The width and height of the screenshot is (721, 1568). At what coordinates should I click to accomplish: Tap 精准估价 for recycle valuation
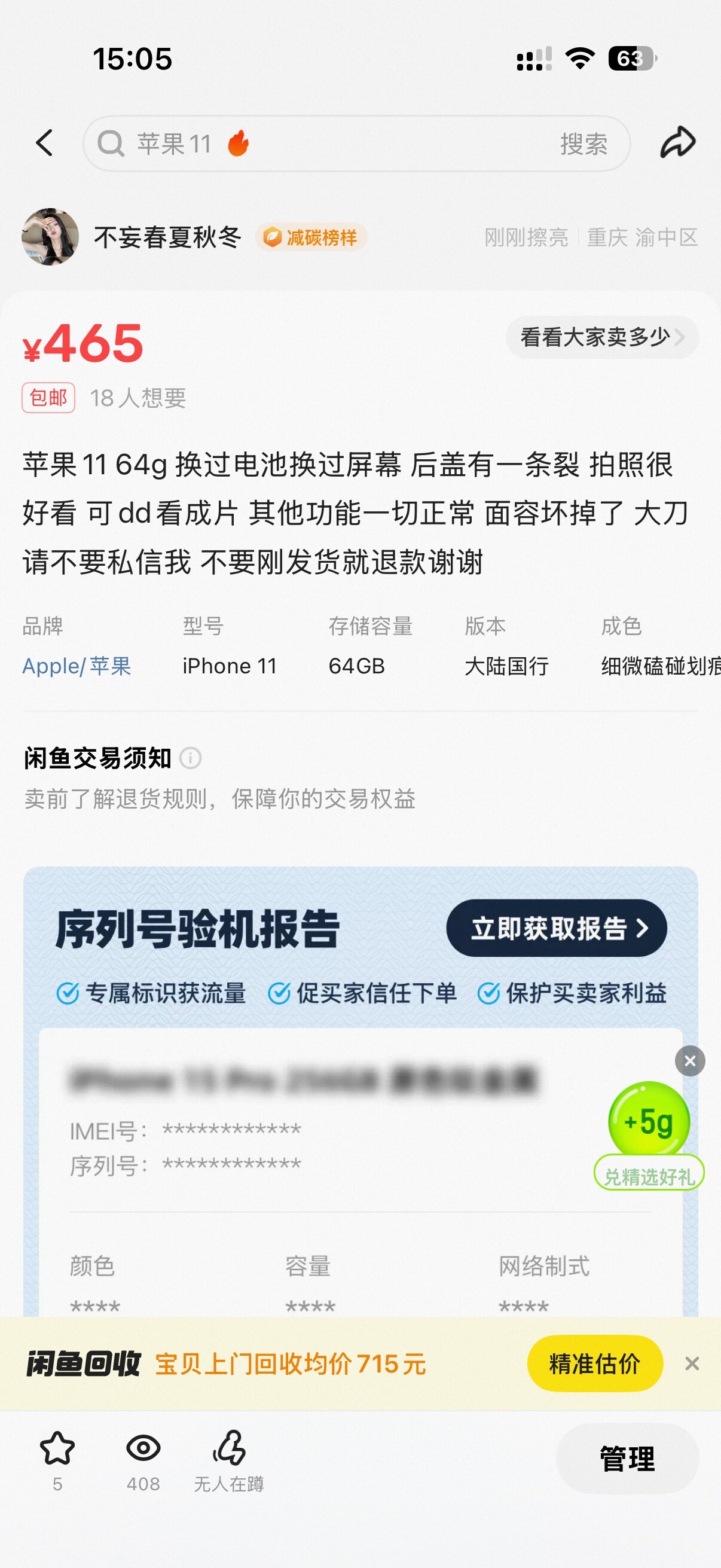click(594, 1363)
